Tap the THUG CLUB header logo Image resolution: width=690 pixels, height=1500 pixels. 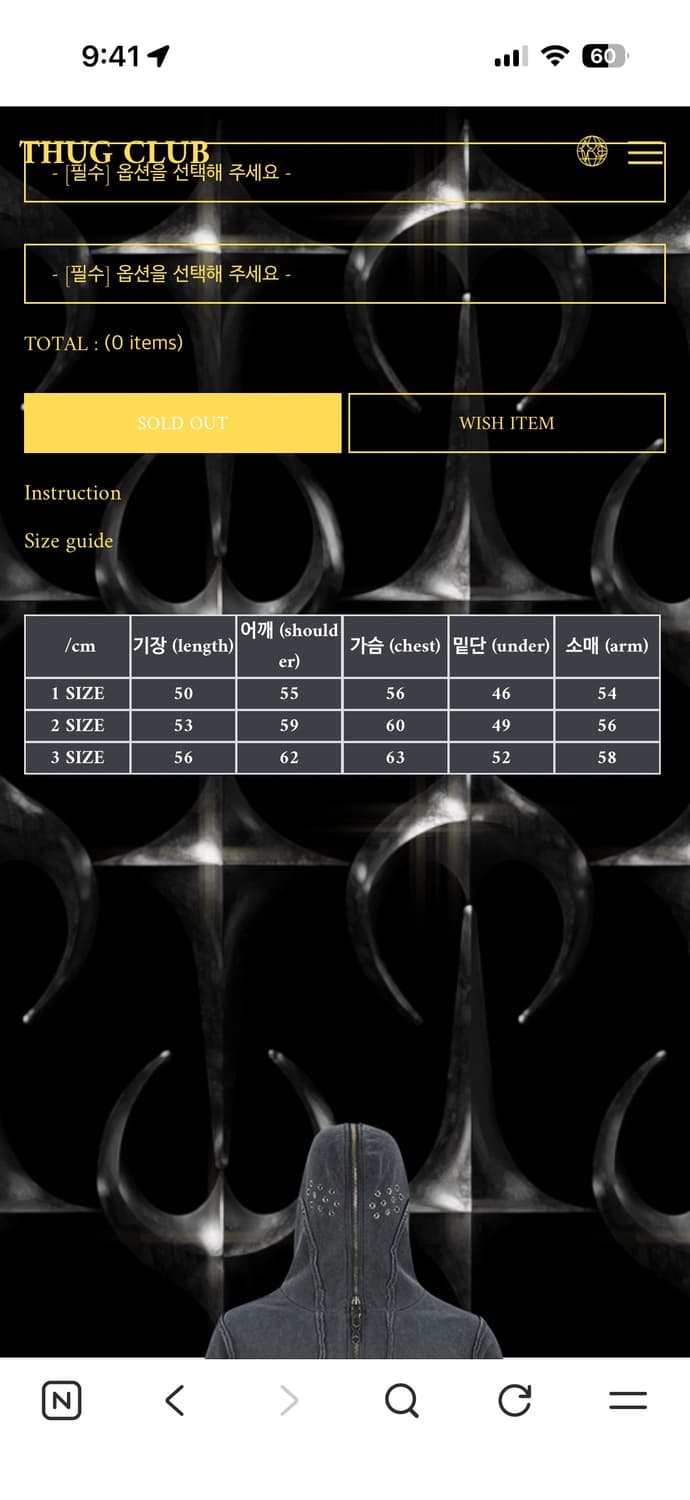point(115,153)
